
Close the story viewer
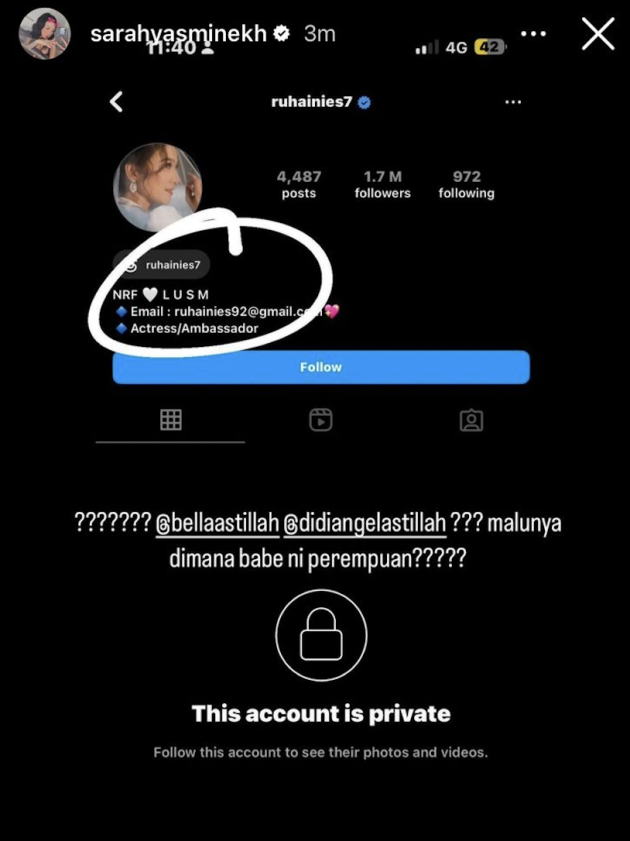tap(598, 34)
